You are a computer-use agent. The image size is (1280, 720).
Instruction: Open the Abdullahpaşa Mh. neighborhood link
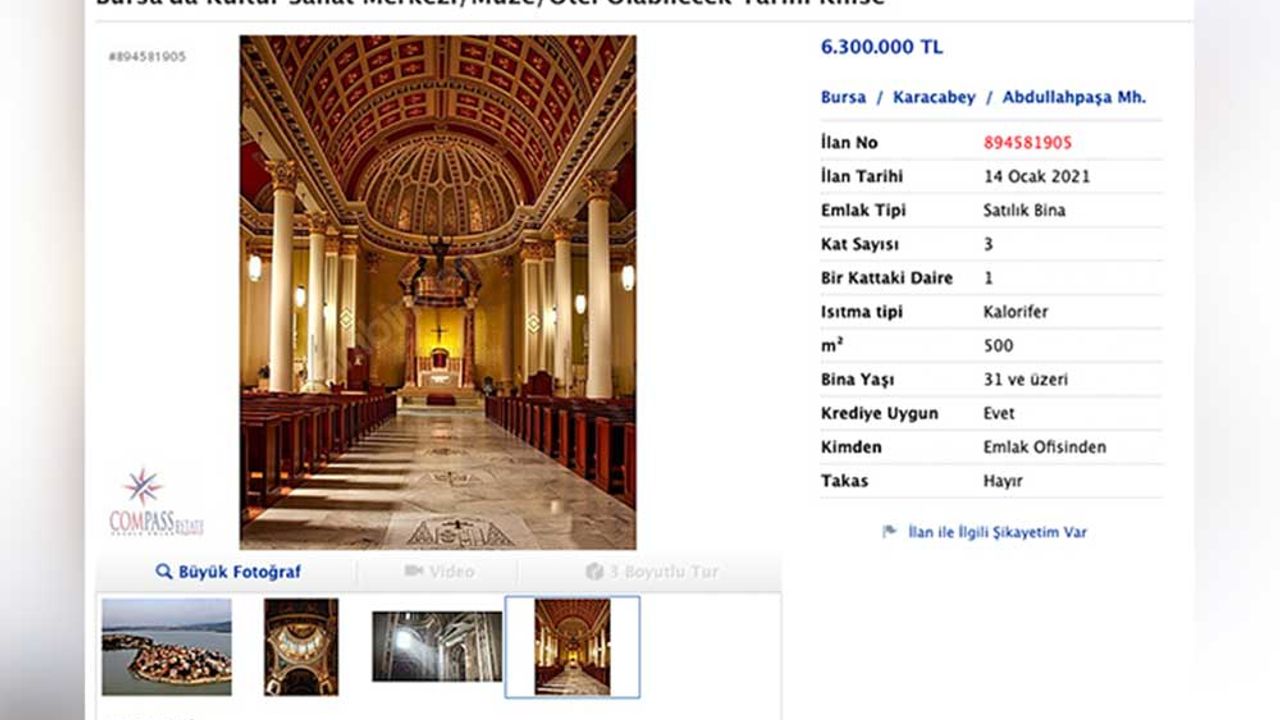pyautogui.click(x=1074, y=97)
